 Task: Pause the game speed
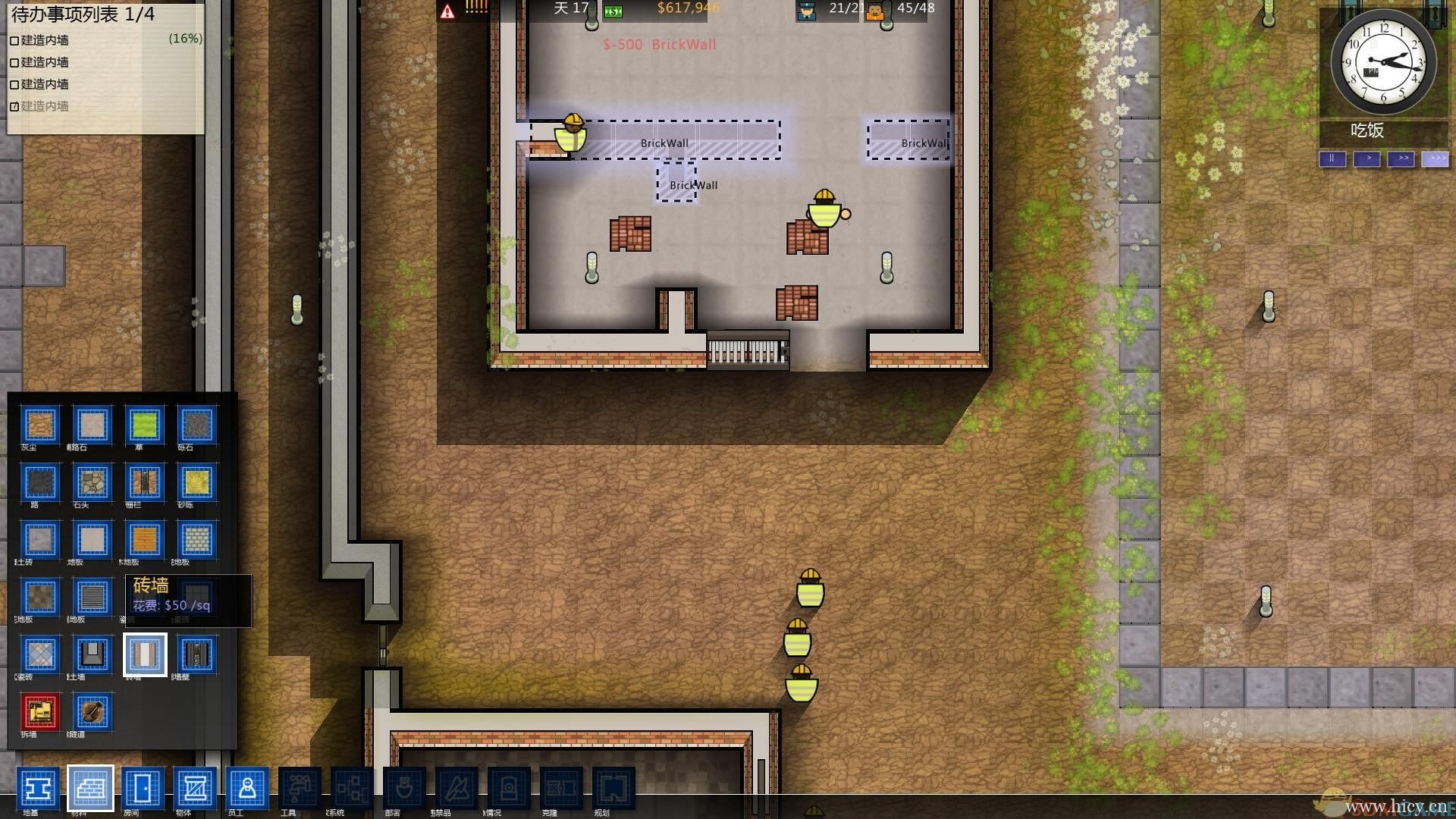pyautogui.click(x=1332, y=158)
